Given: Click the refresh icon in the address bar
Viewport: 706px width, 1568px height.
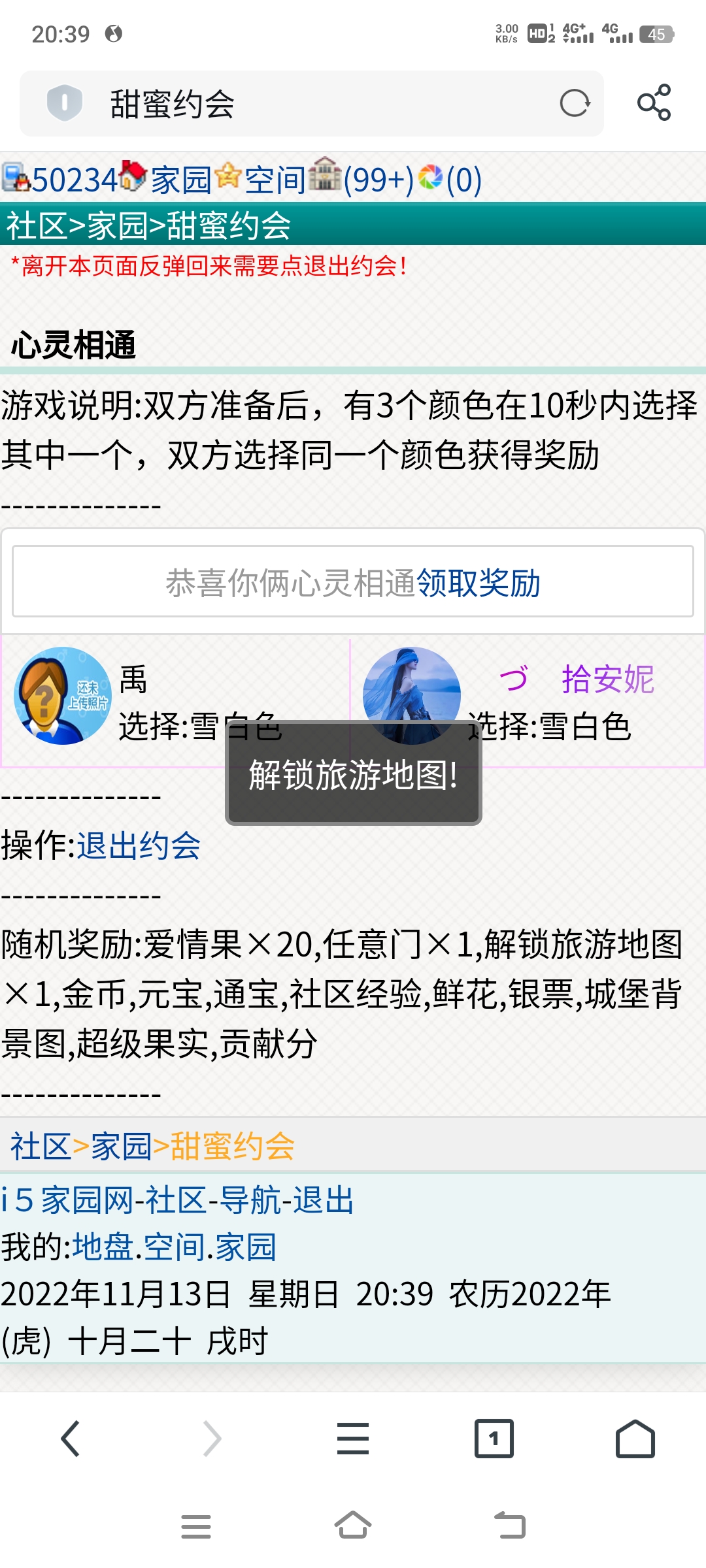Looking at the screenshot, I should point(574,103).
